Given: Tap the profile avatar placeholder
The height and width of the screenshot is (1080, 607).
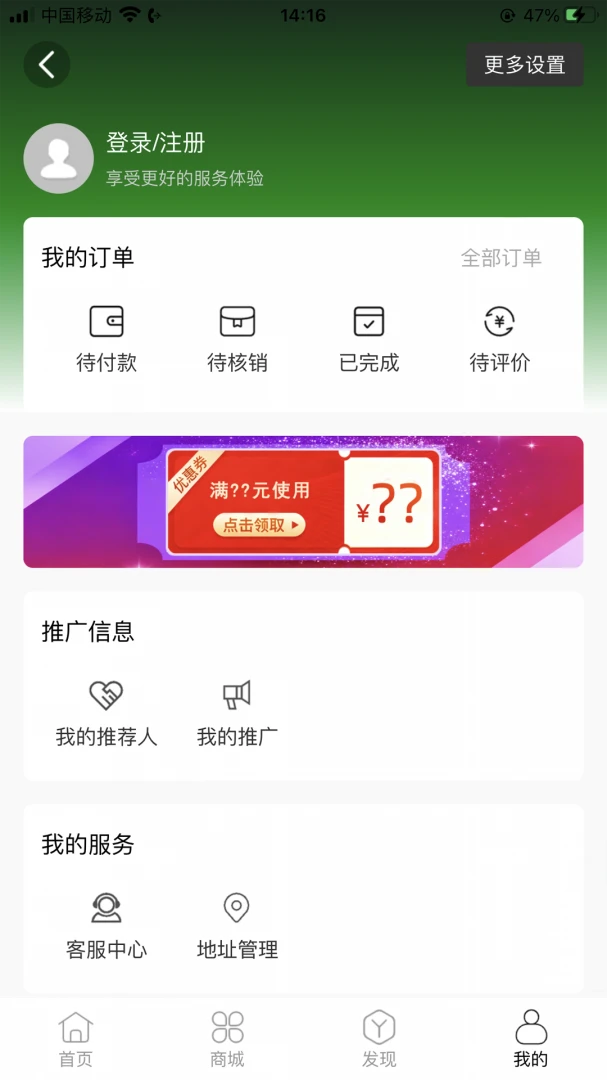Looking at the screenshot, I should [x=59, y=158].
